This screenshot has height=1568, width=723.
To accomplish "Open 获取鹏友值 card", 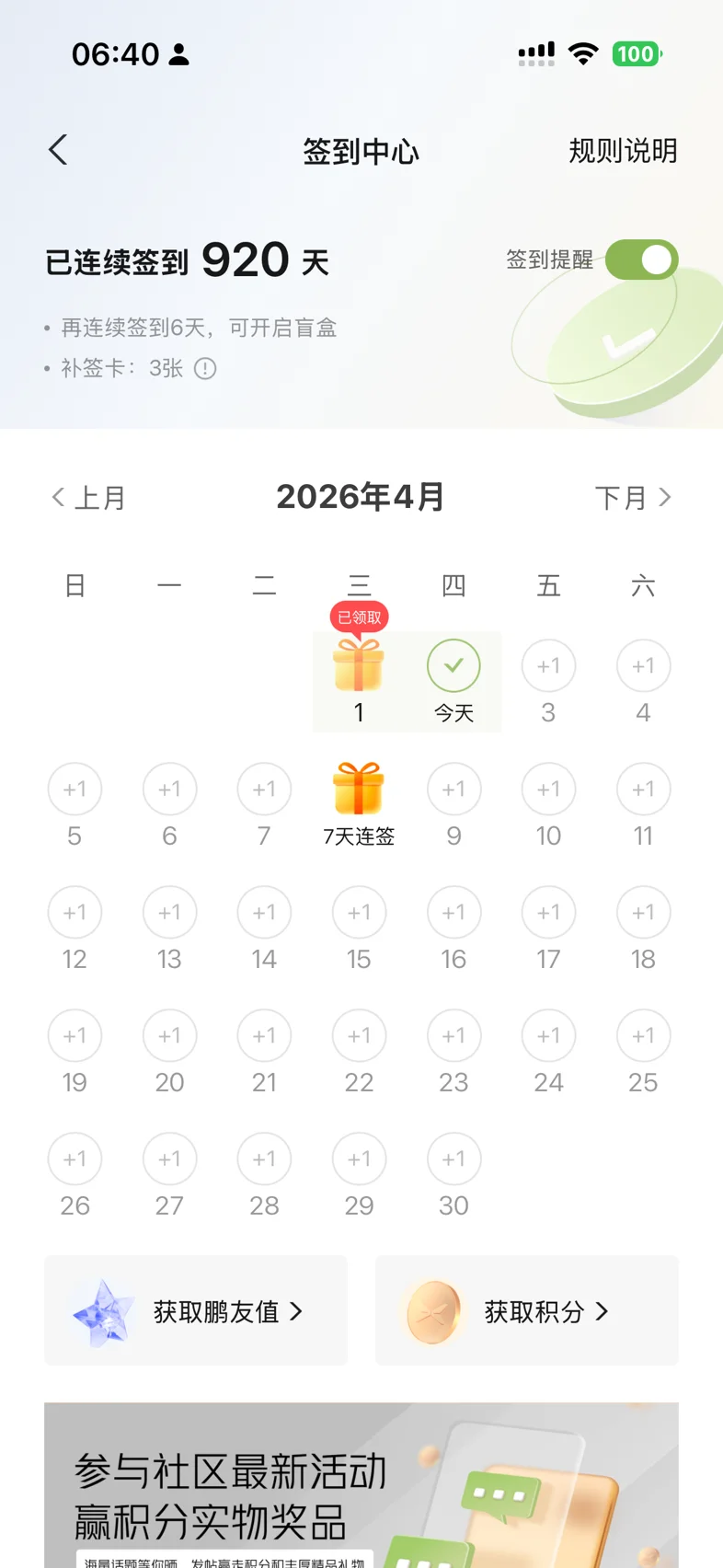I will 196,1310.
